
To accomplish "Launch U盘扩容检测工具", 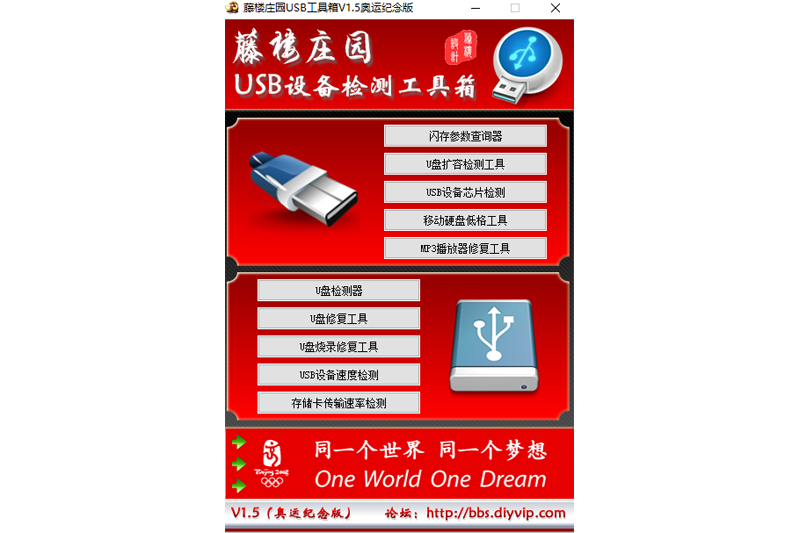I will [x=465, y=164].
